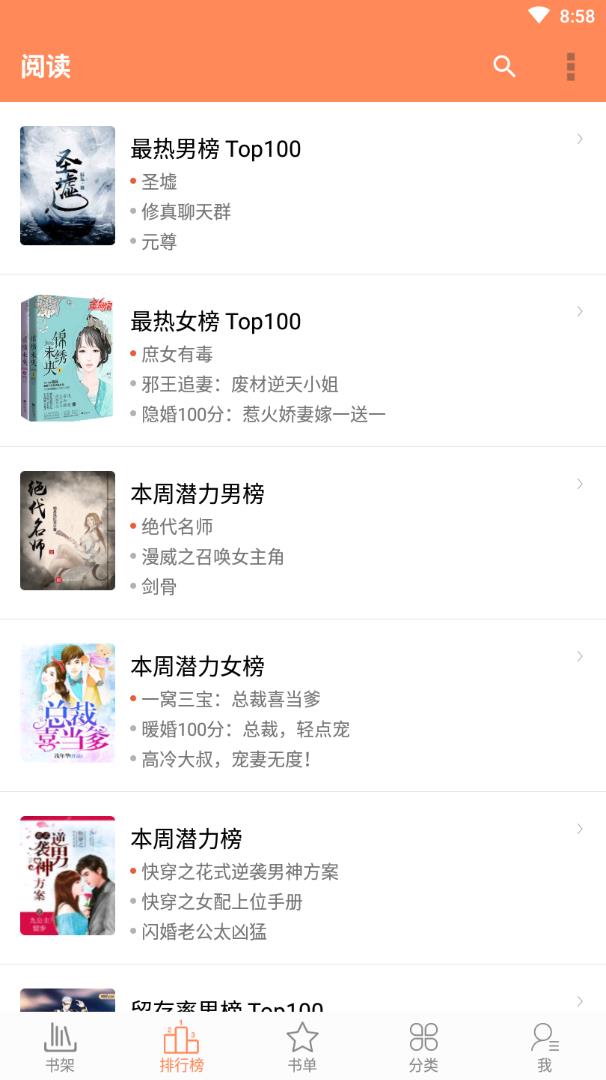Open the three-dot overflow menu

(570, 66)
